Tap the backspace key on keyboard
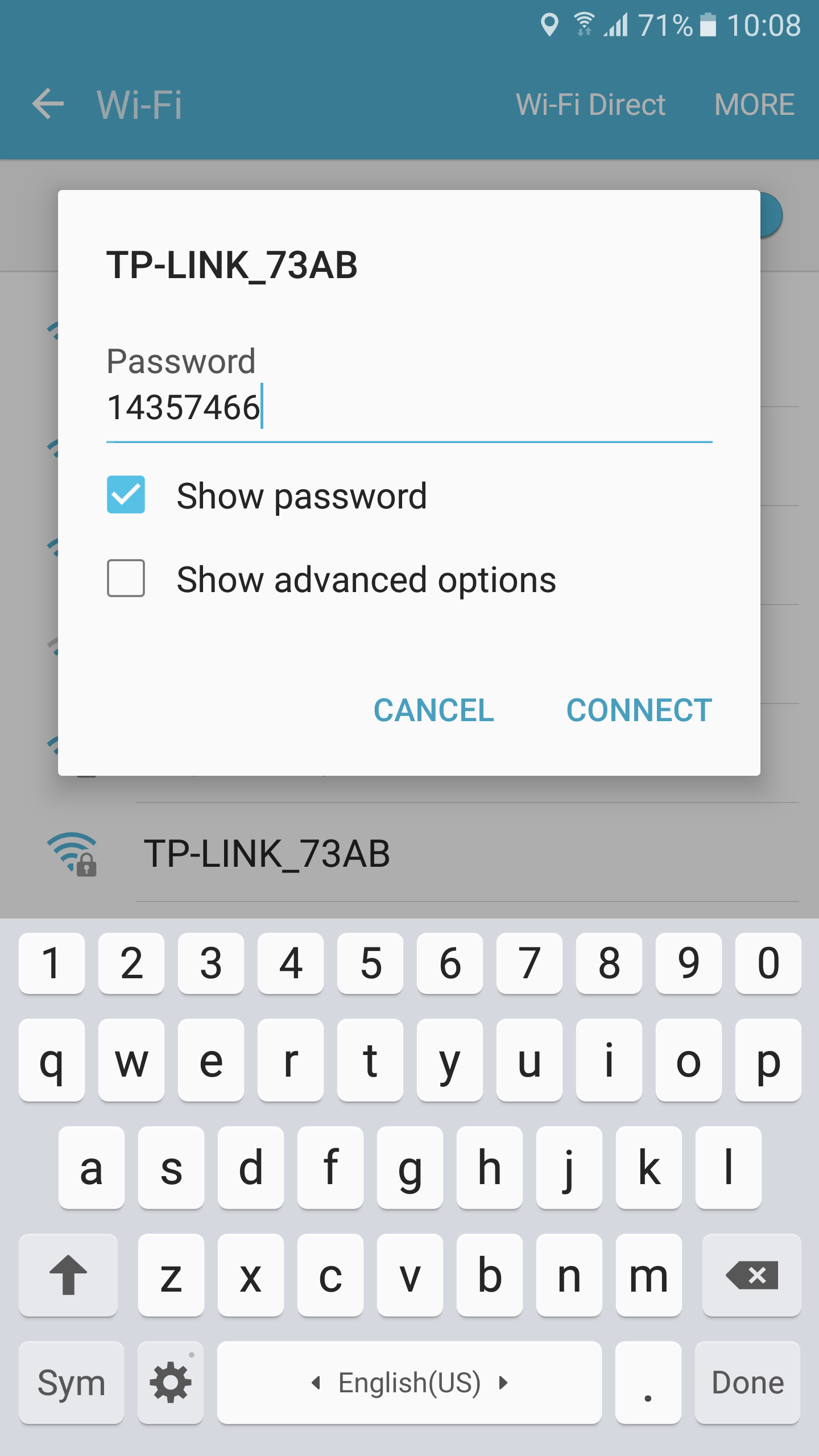Image resolution: width=819 pixels, height=1456 pixels. coord(751,1275)
